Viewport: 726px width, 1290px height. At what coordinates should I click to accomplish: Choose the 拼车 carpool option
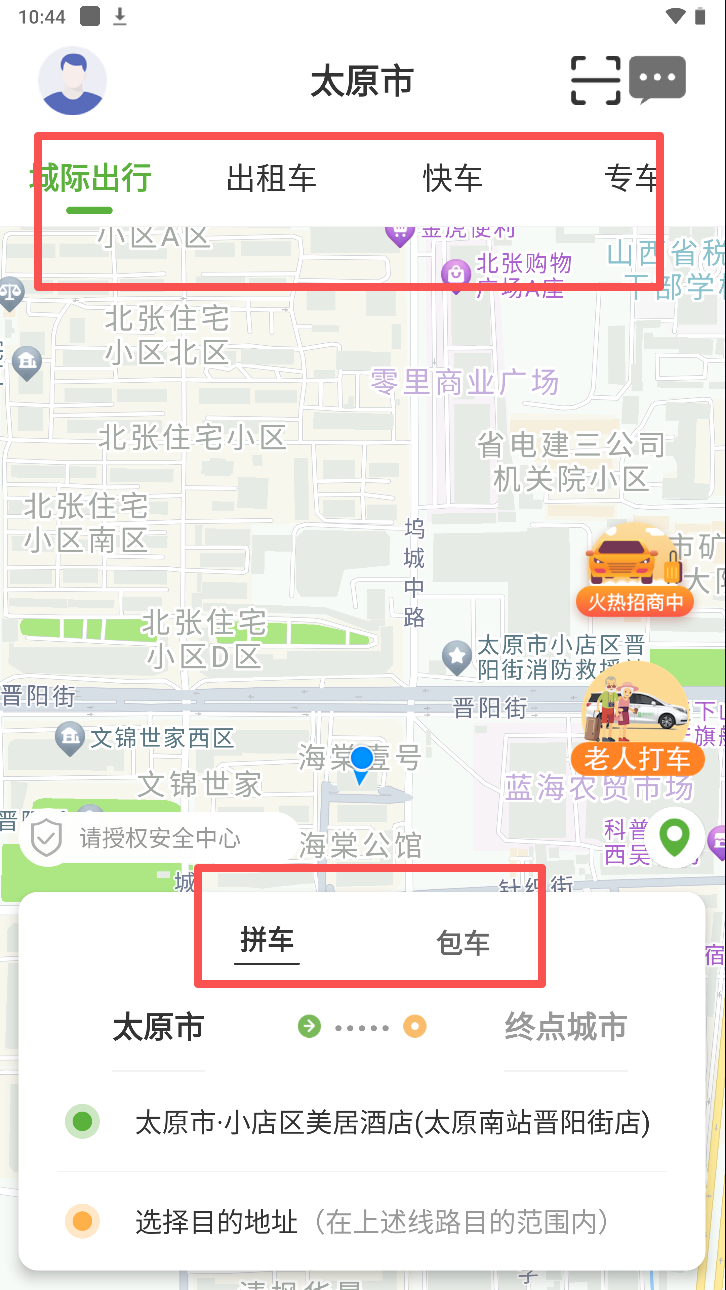point(267,941)
